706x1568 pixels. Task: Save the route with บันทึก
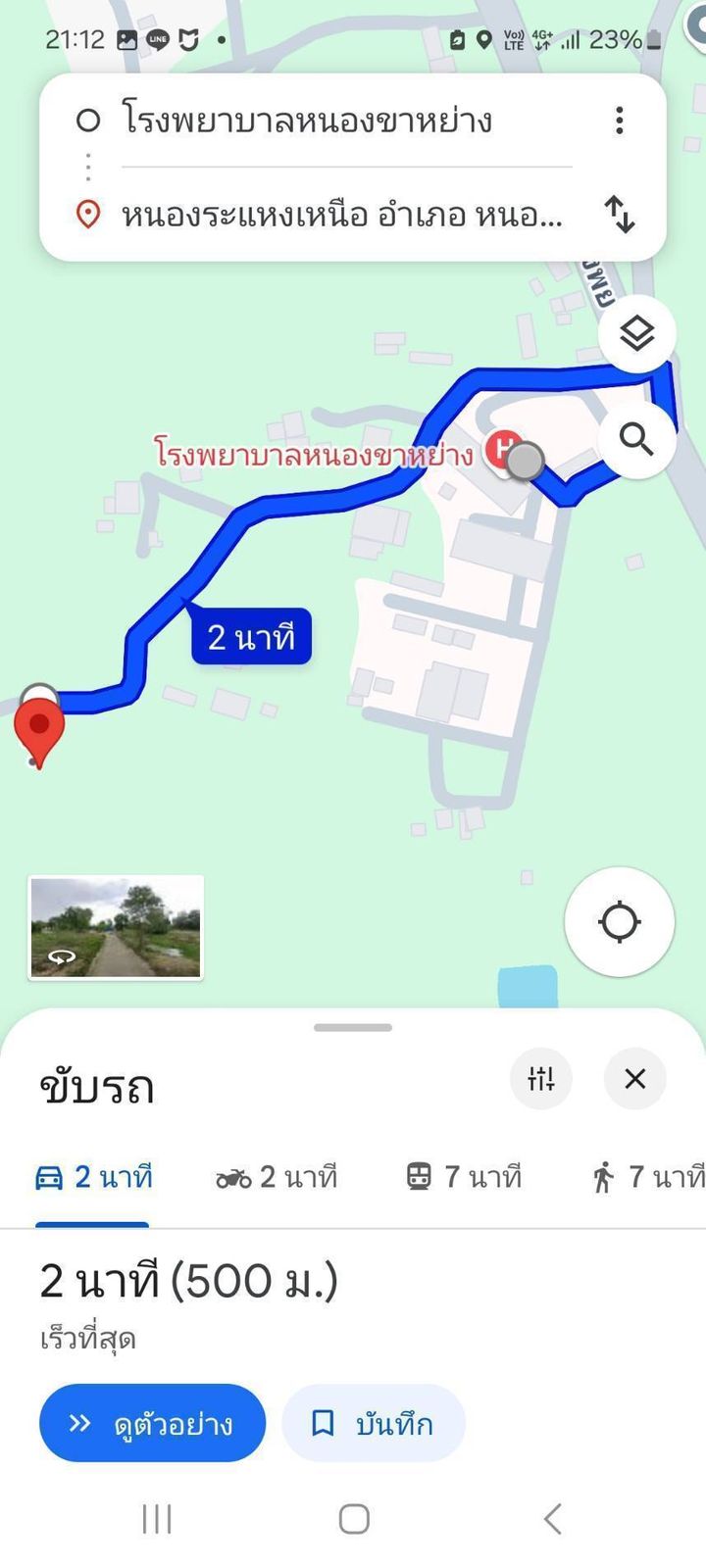(374, 1423)
